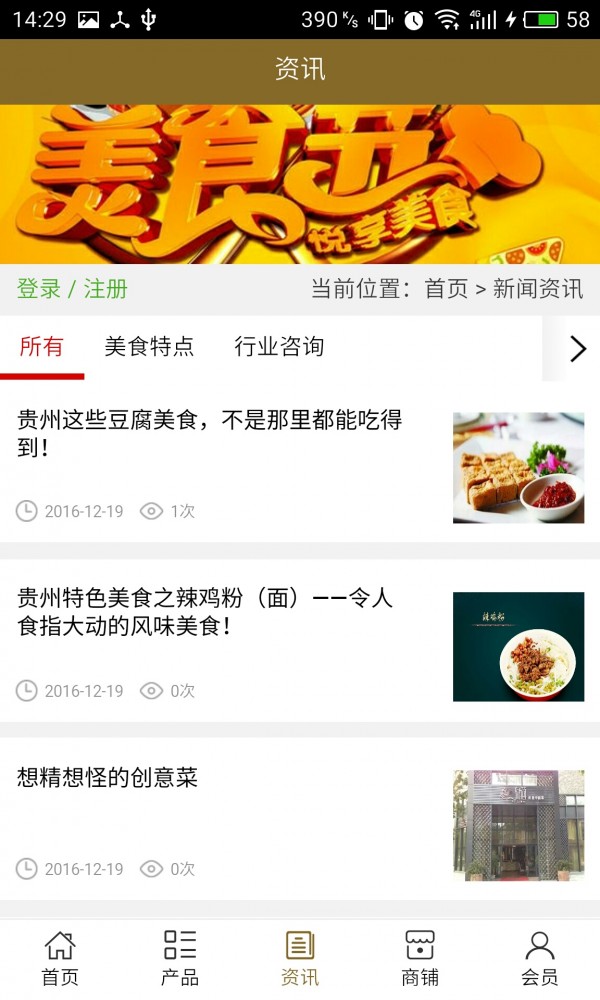Switch to the 行业咨询 tab
This screenshot has height=1000, width=600.
point(279,348)
